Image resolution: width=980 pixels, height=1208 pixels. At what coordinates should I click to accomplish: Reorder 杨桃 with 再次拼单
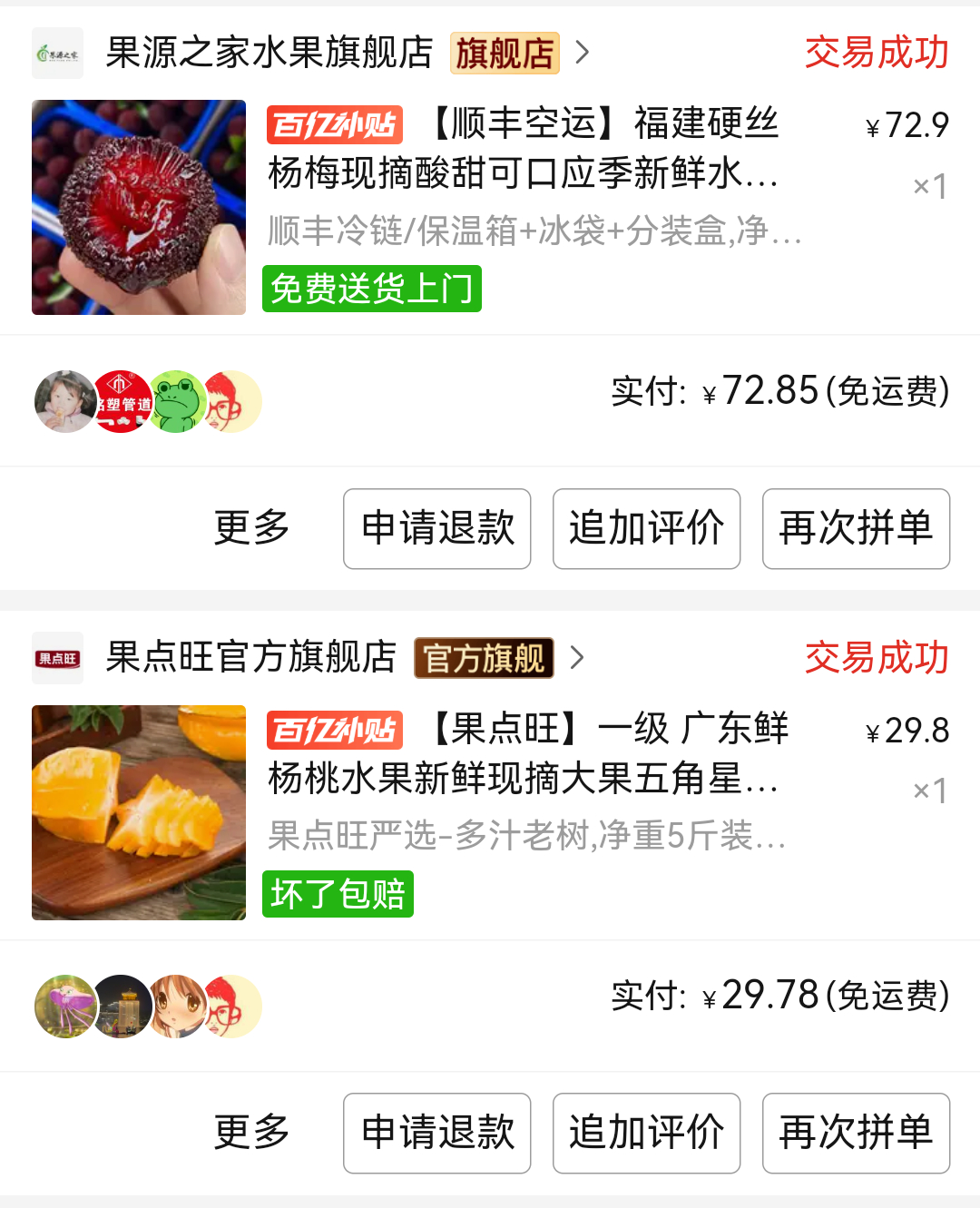tap(857, 1134)
